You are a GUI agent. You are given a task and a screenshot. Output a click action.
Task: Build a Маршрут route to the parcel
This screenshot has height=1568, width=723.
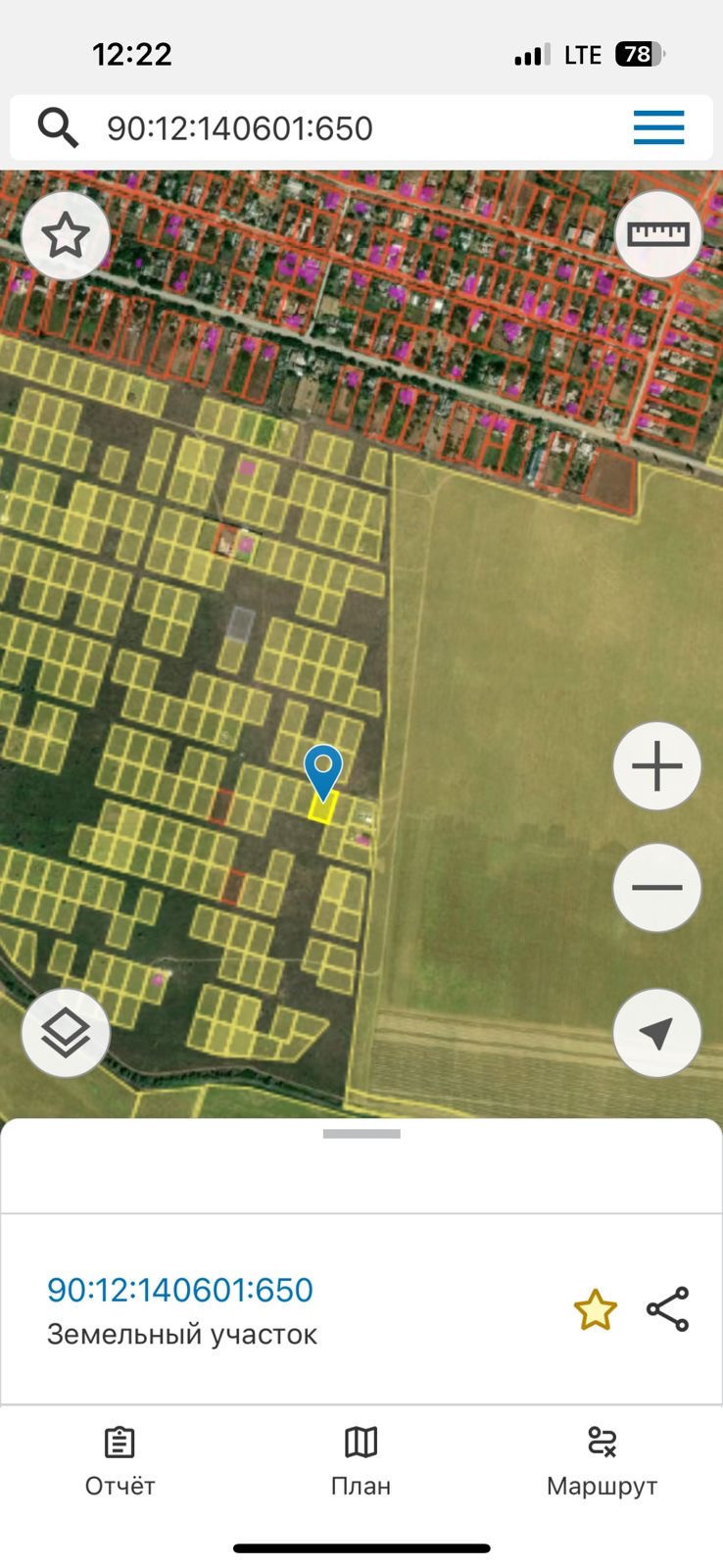coord(602,1462)
